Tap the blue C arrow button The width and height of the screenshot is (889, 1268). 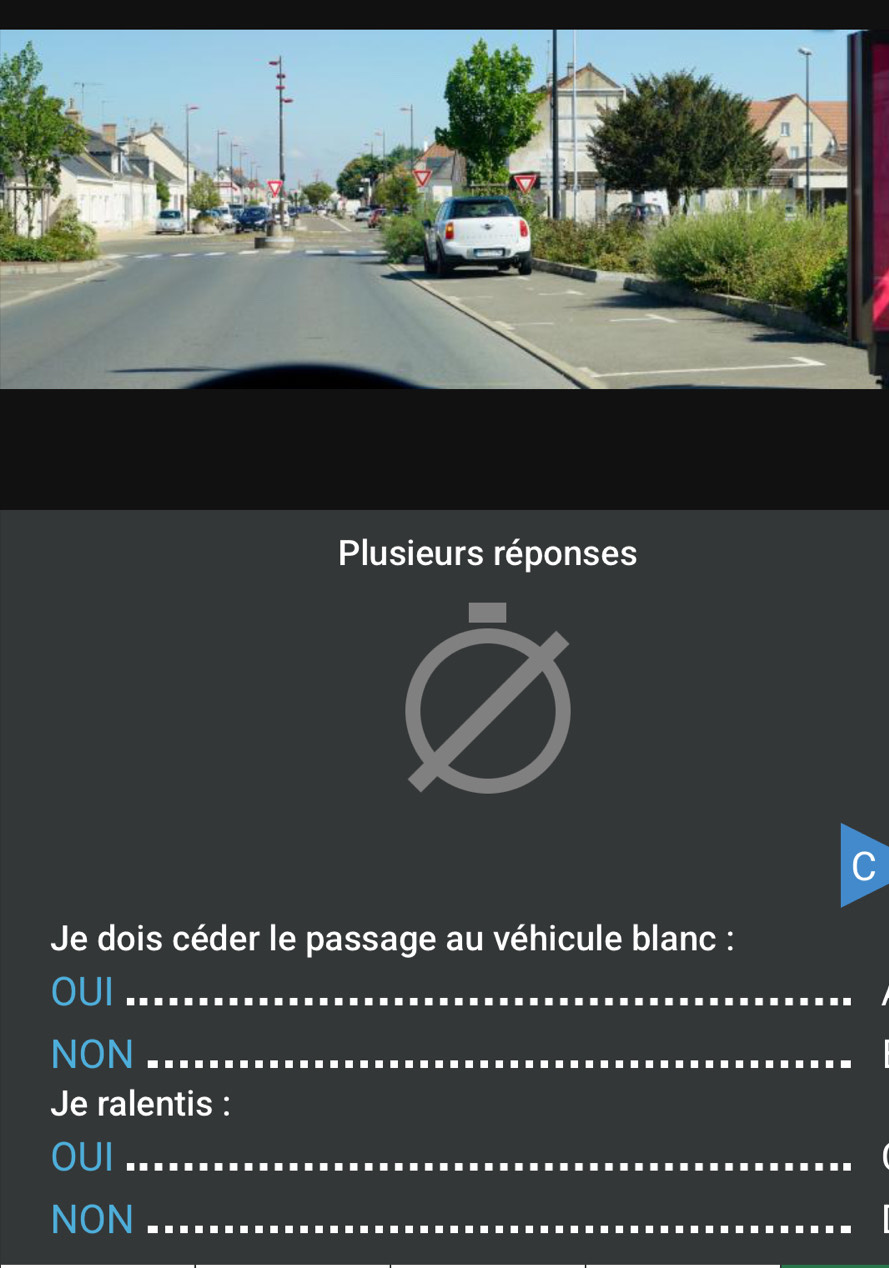[863, 866]
